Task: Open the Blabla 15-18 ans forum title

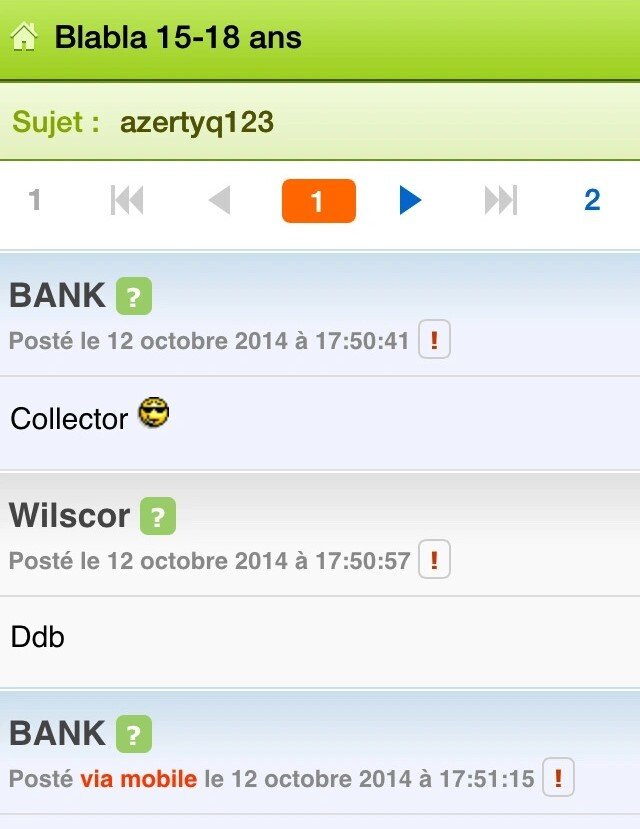Action: click(177, 38)
